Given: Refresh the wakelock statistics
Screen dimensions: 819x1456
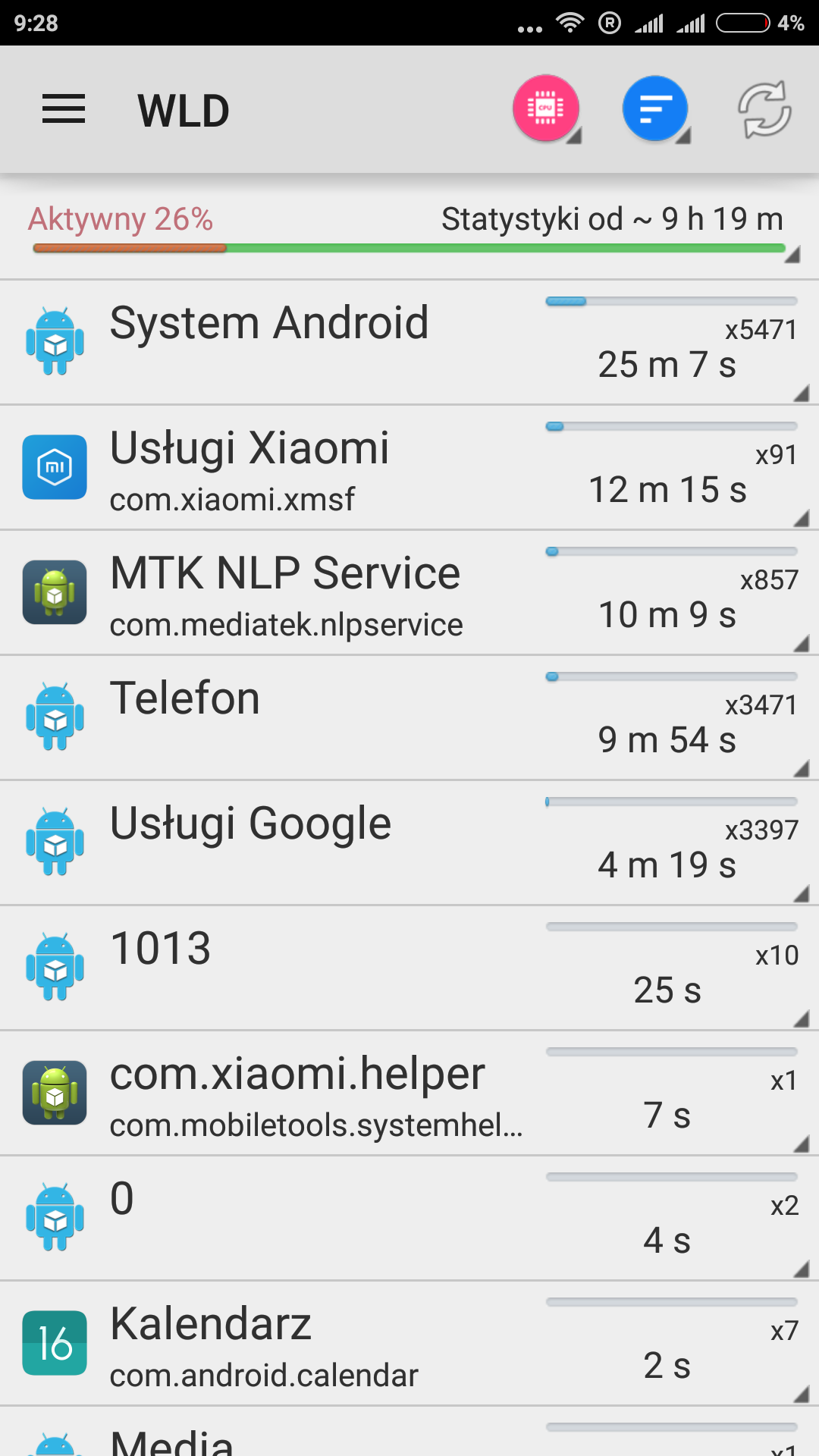Looking at the screenshot, I should pos(764,110).
